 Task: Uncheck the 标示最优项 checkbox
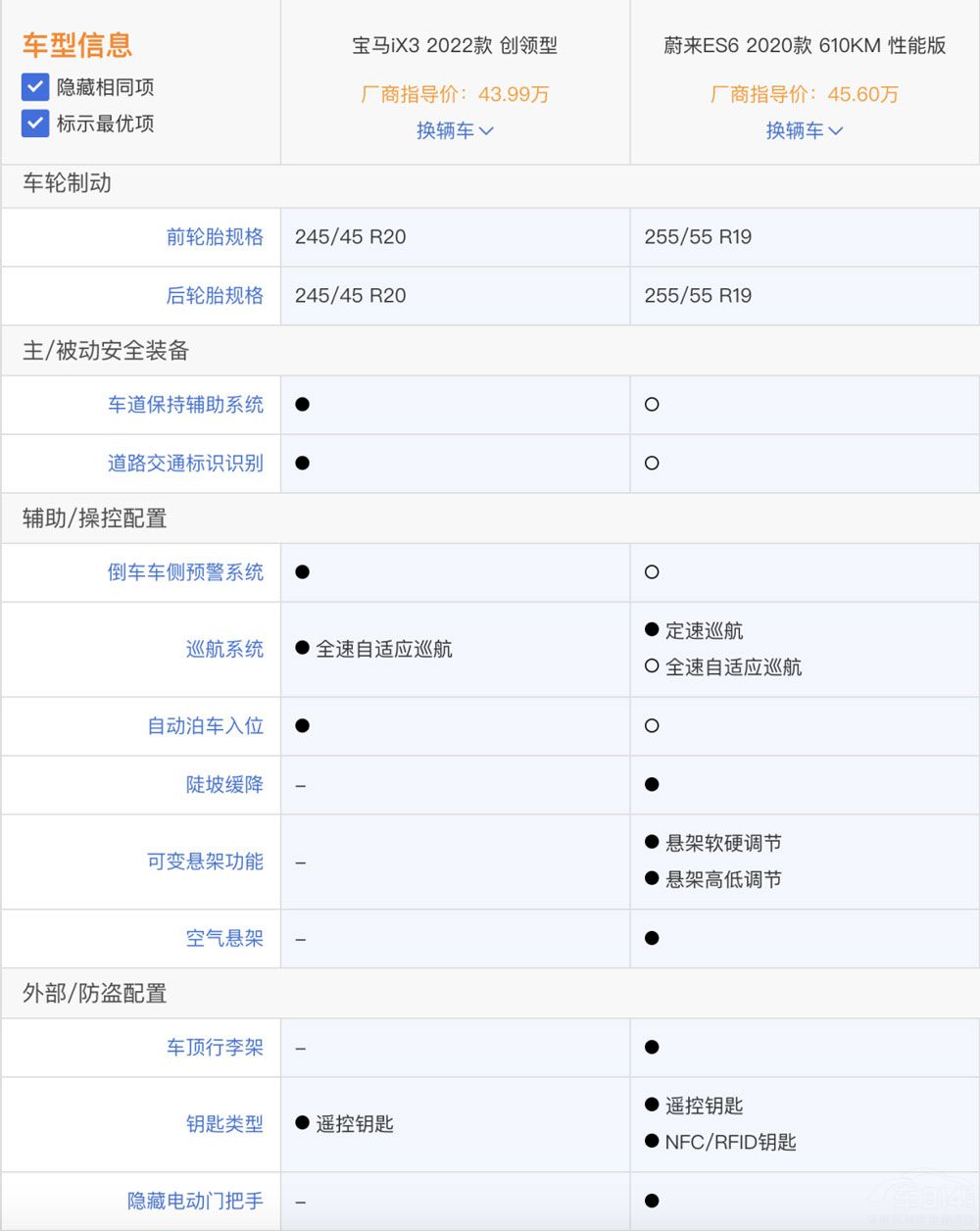pyautogui.click(x=35, y=123)
